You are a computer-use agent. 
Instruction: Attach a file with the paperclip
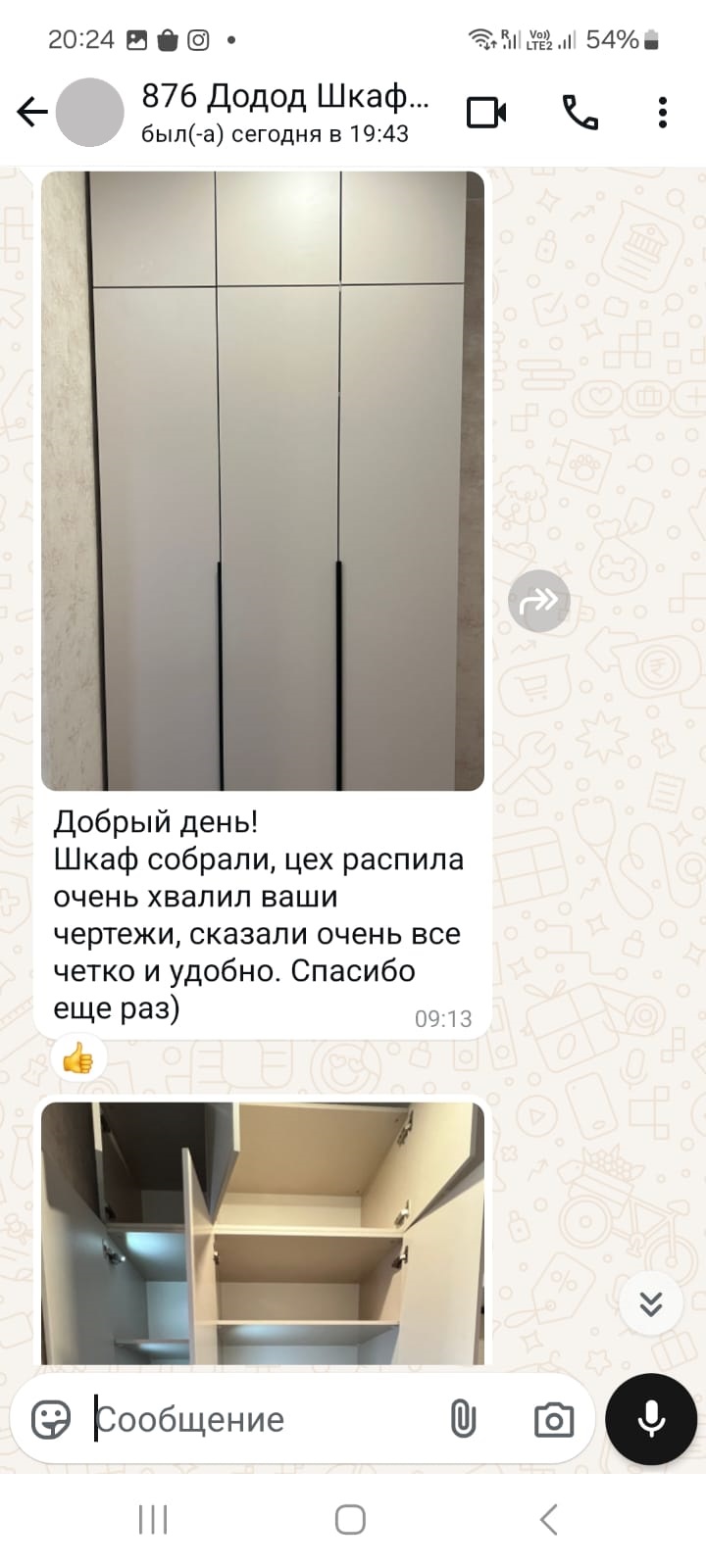463,1419
